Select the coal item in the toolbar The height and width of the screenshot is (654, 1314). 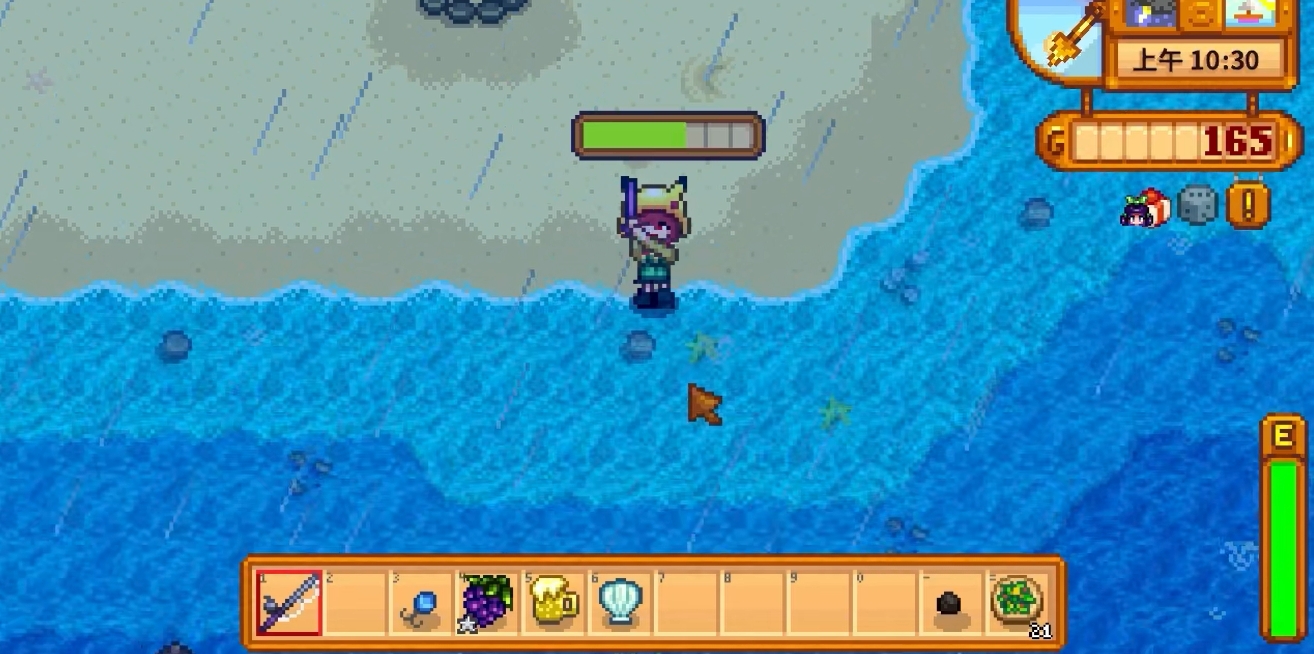coord(948,605)
